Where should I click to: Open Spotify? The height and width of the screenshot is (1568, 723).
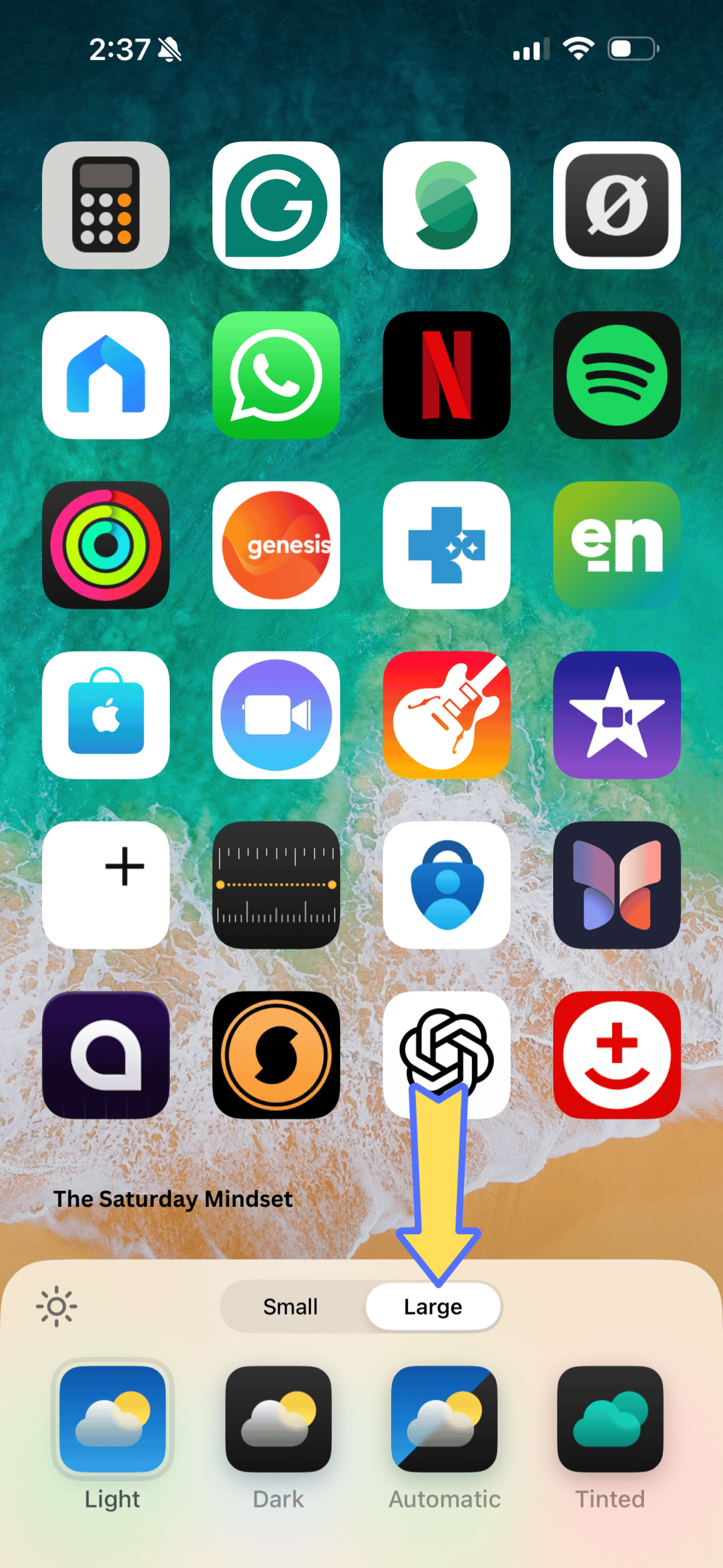tap(616, 375)
